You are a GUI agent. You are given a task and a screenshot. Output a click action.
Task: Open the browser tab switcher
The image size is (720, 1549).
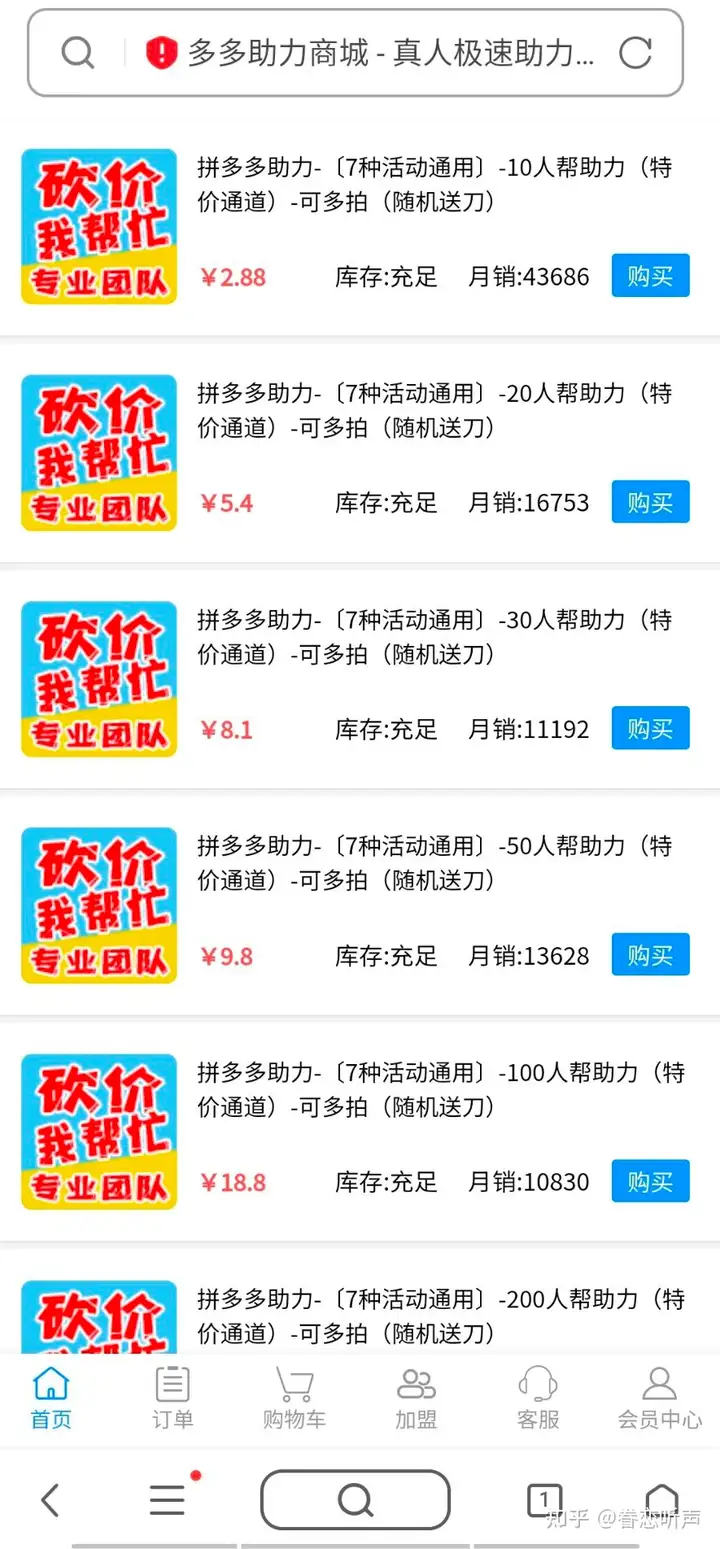pyautogui.click(x=544, y=1500)
